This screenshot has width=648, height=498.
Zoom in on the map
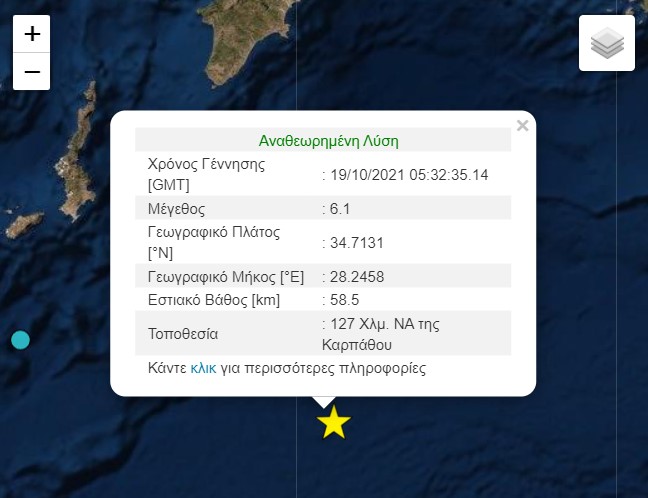(31, 34)
